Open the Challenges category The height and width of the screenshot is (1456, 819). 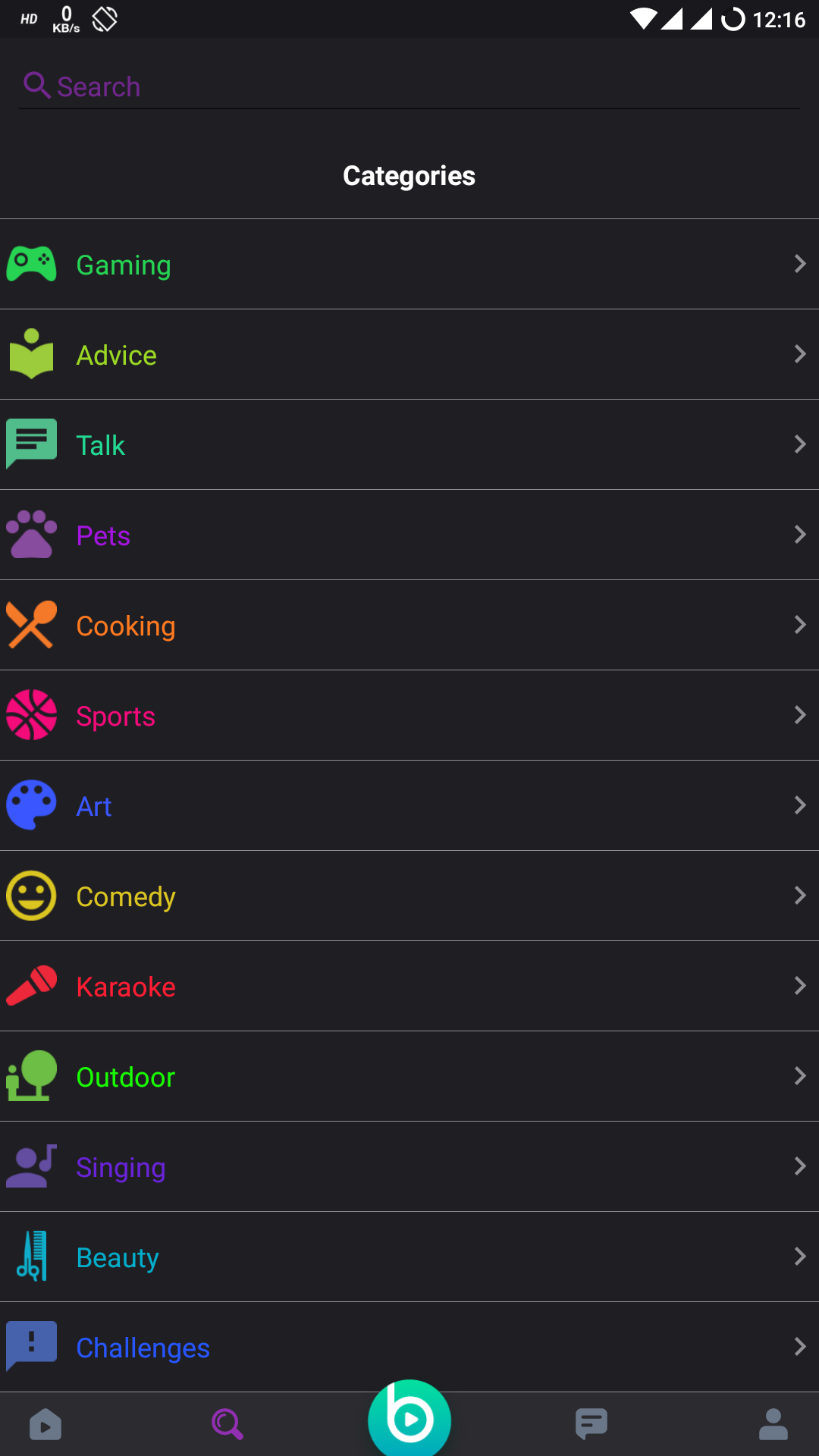tap(409, 1348)
